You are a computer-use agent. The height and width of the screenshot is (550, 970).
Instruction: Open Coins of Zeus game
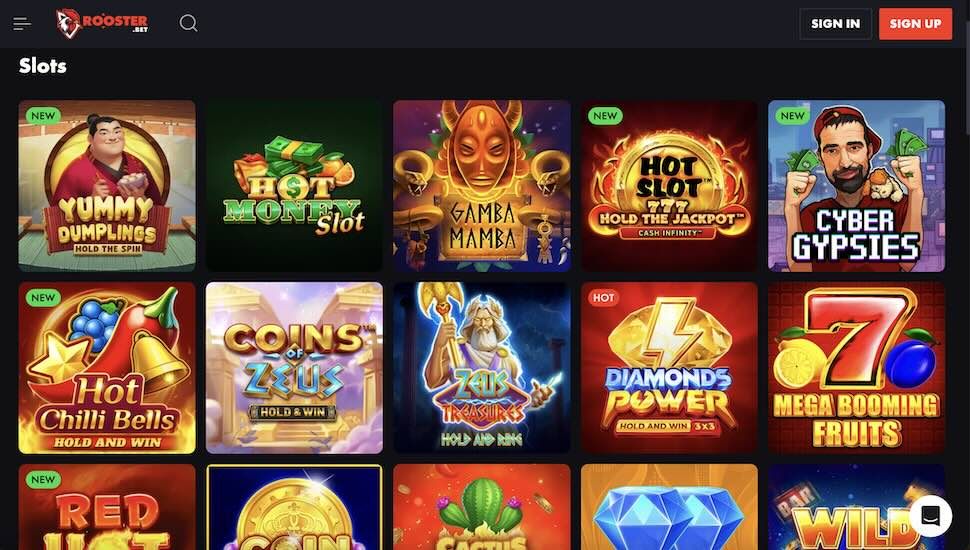[x=294, y=368]
